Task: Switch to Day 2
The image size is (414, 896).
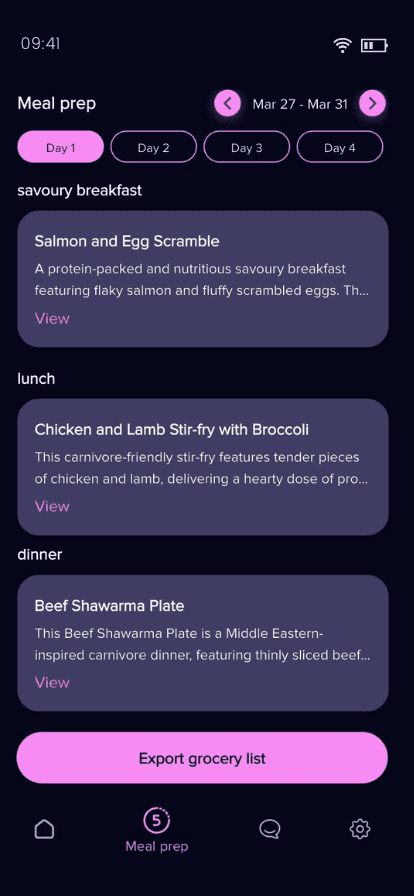Action: tap(153, 147)
